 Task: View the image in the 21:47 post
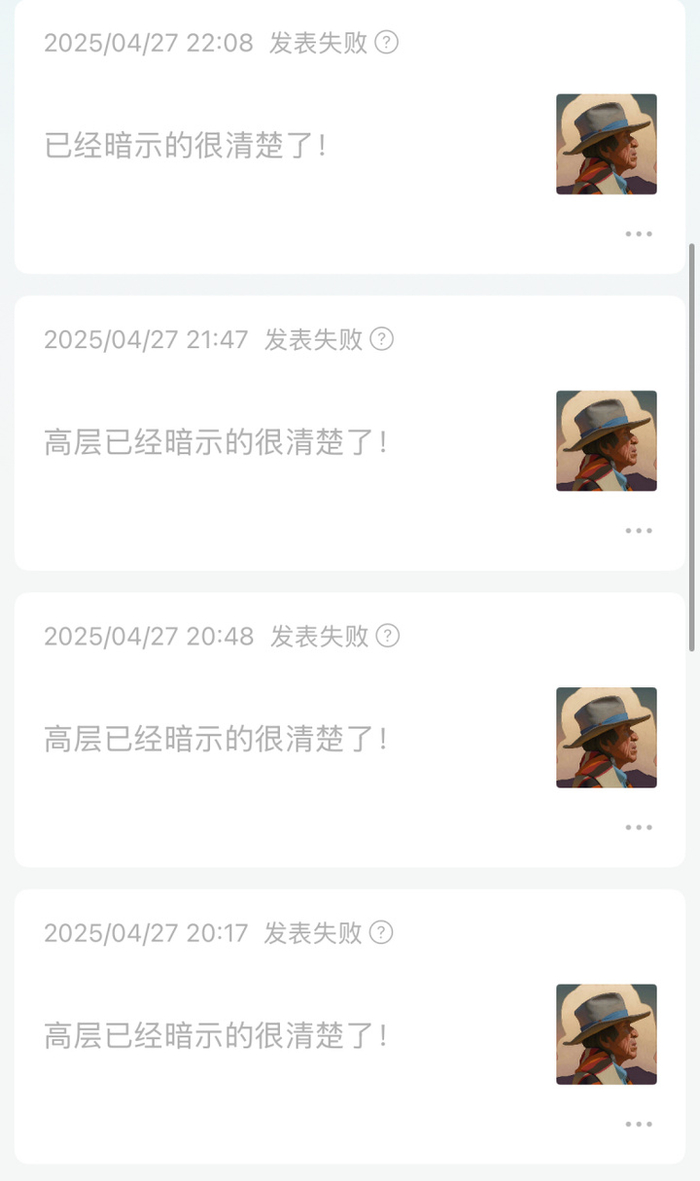tap(606, 441)
